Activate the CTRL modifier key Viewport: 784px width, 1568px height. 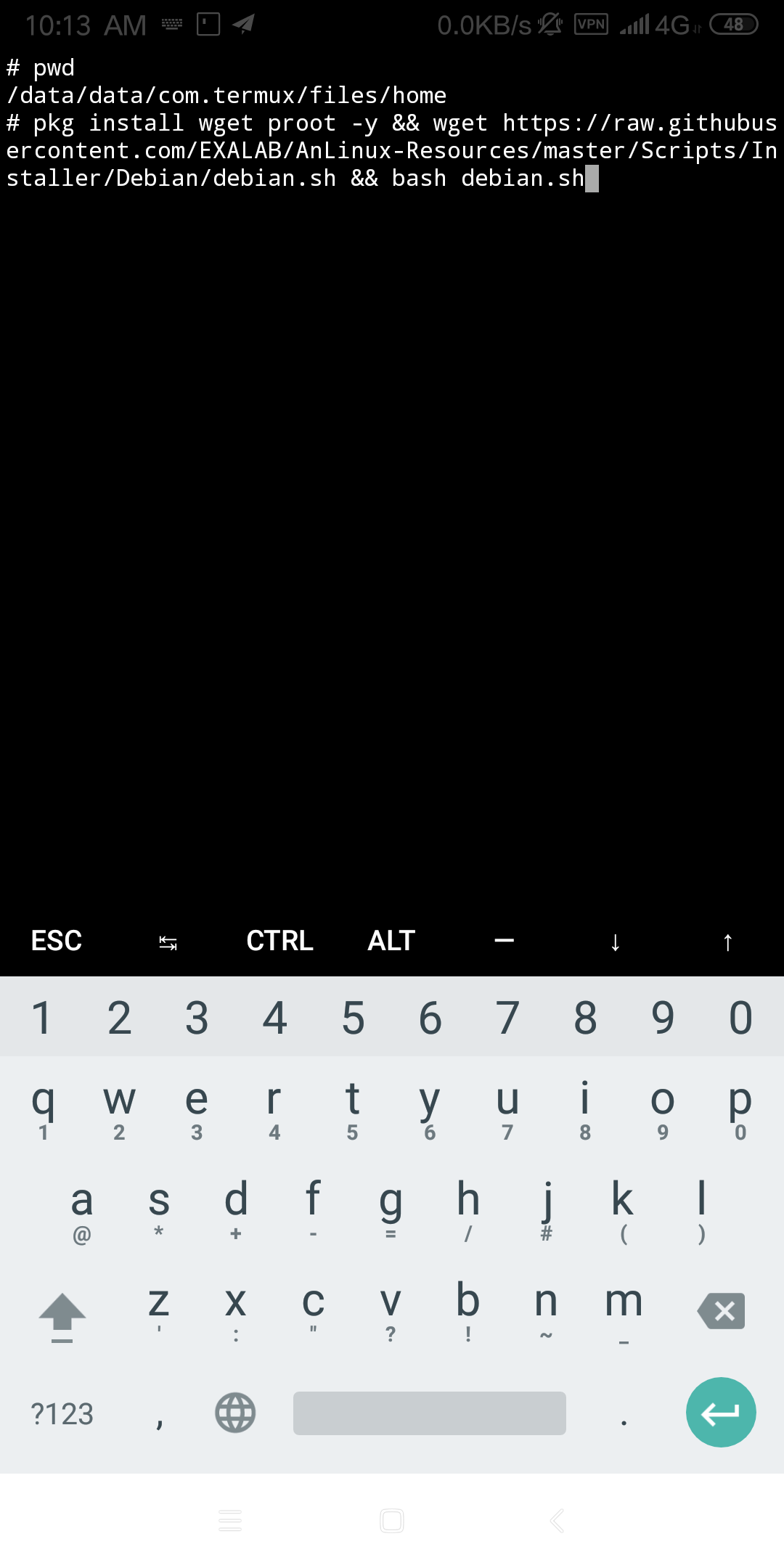[x=279, y=941]
